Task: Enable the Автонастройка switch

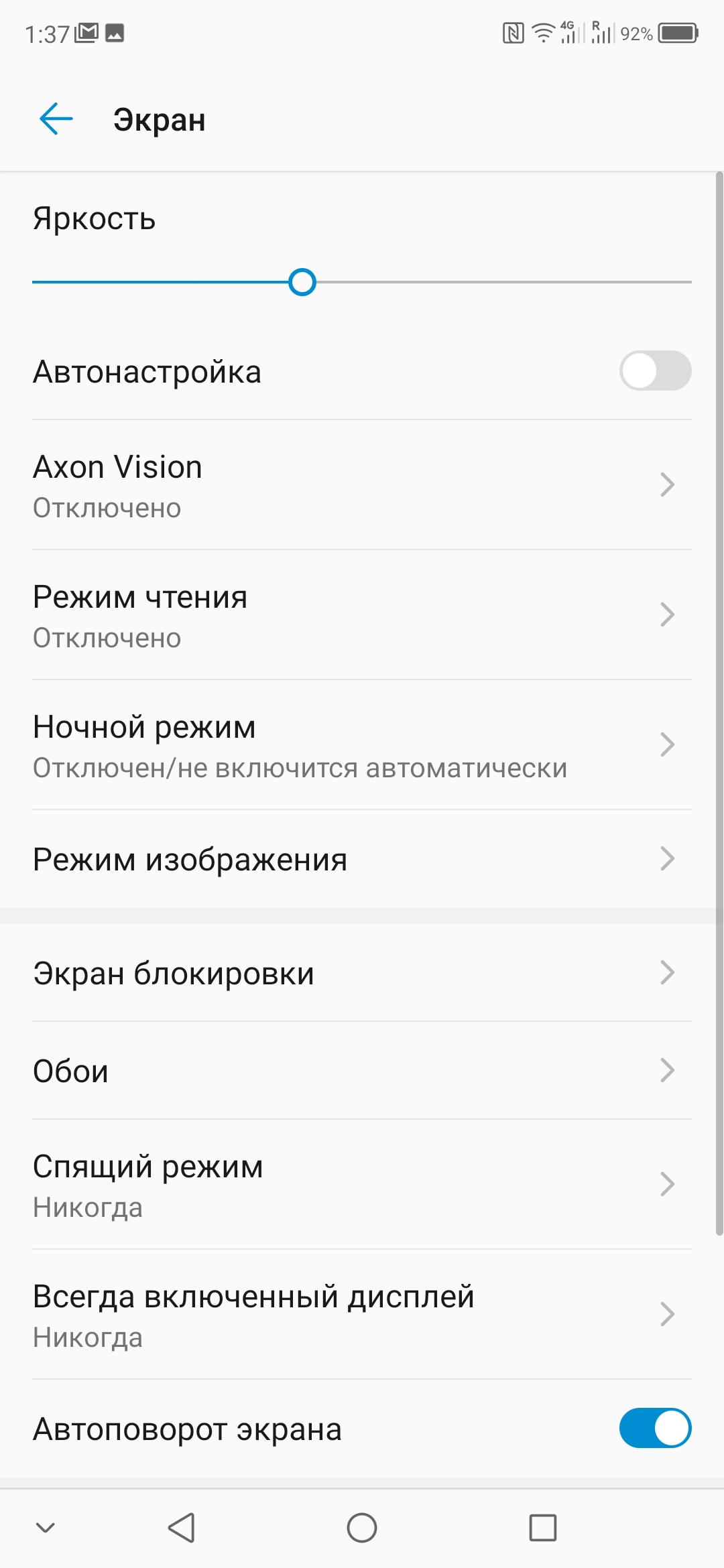Action: coord(654,371)
